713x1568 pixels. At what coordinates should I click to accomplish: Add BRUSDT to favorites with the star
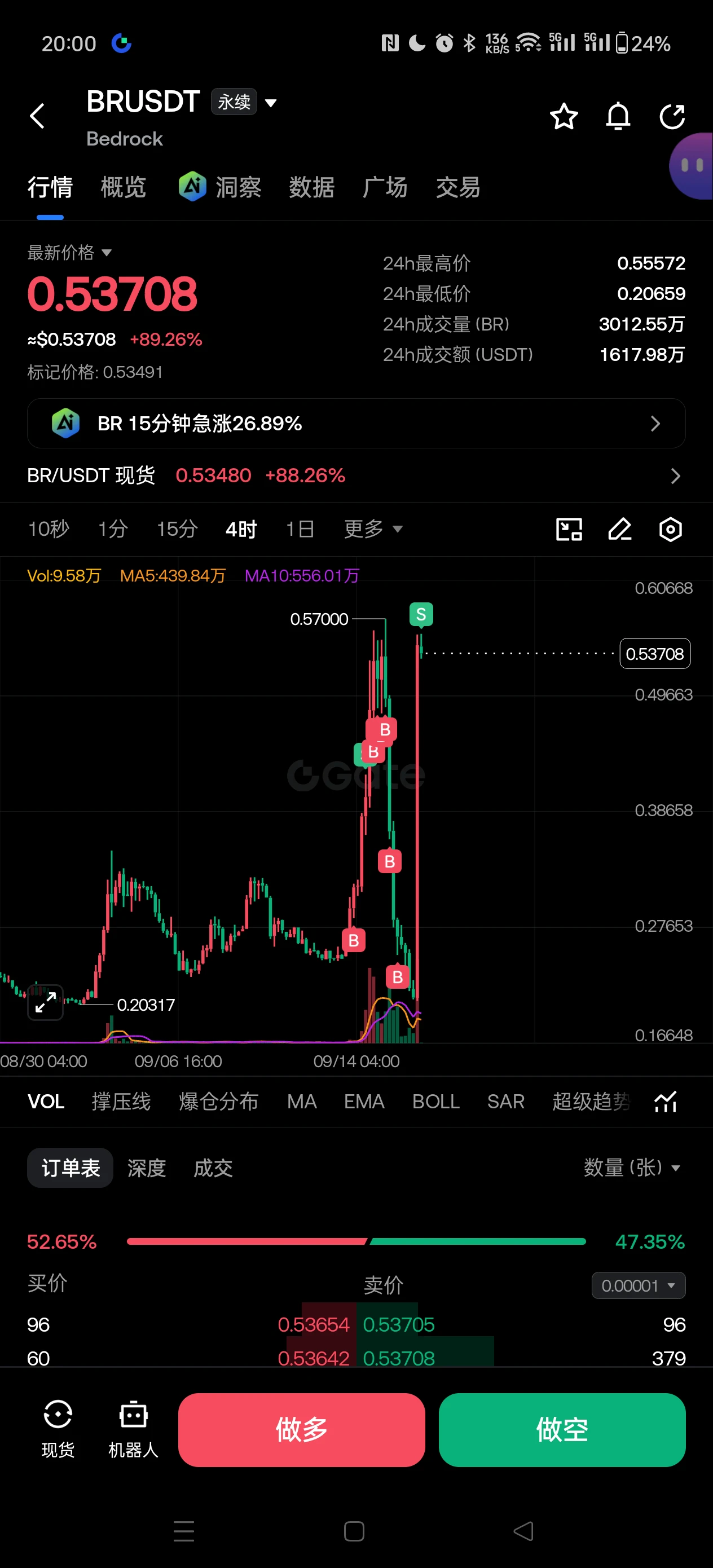[563, 116]
